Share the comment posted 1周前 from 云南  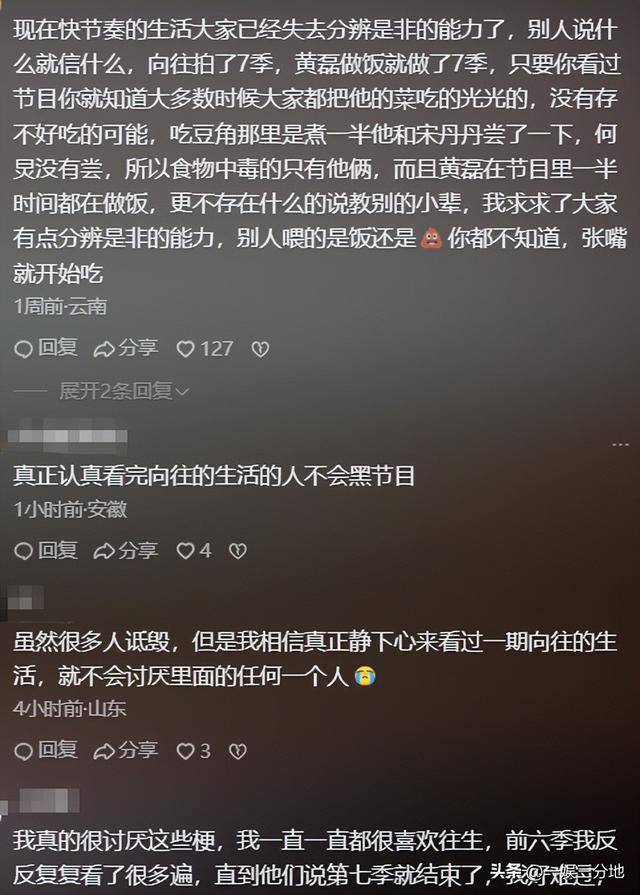tap(126, 349)
